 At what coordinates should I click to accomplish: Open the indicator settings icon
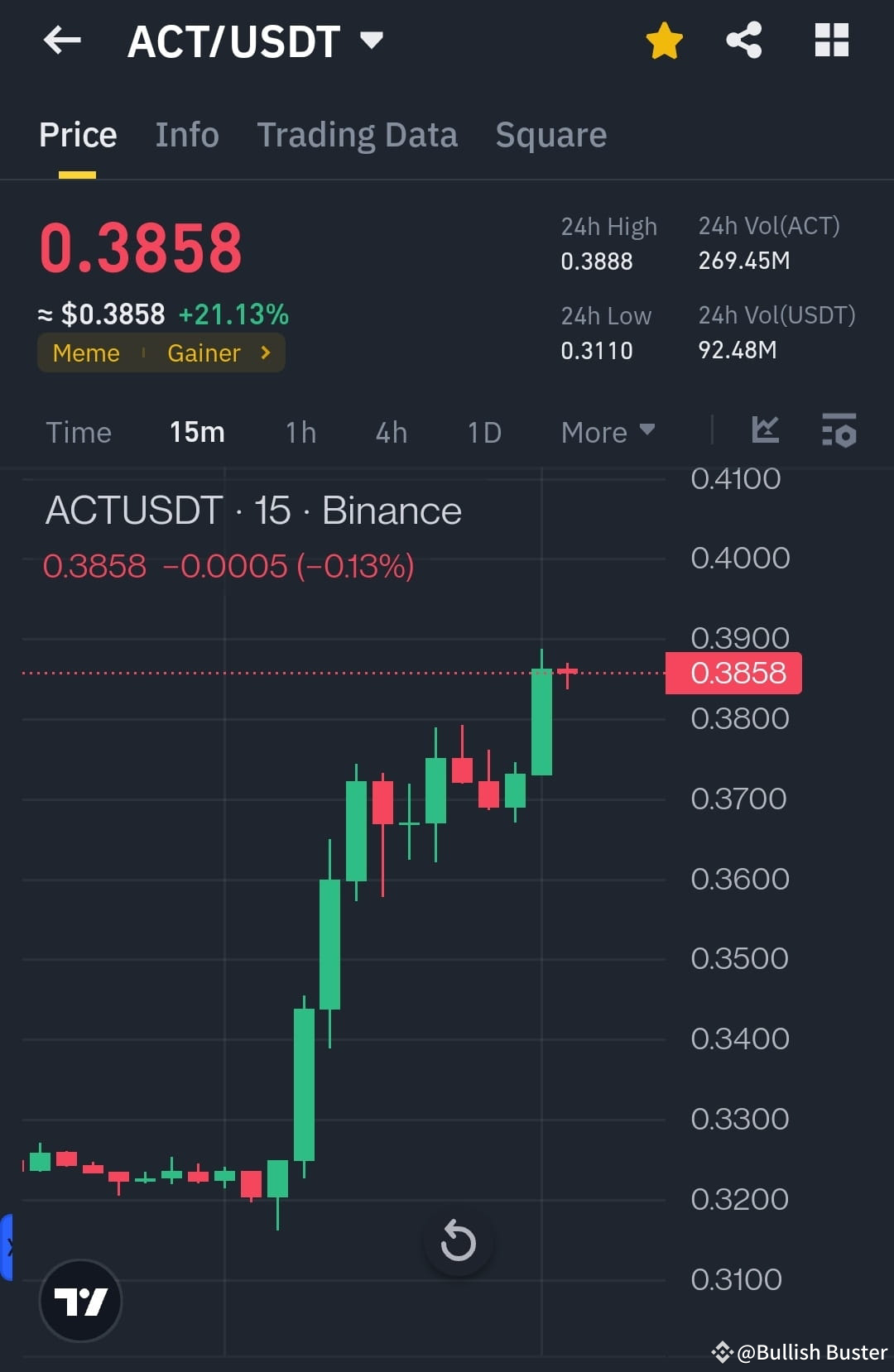pyautogui.click(x=839, y=431)
